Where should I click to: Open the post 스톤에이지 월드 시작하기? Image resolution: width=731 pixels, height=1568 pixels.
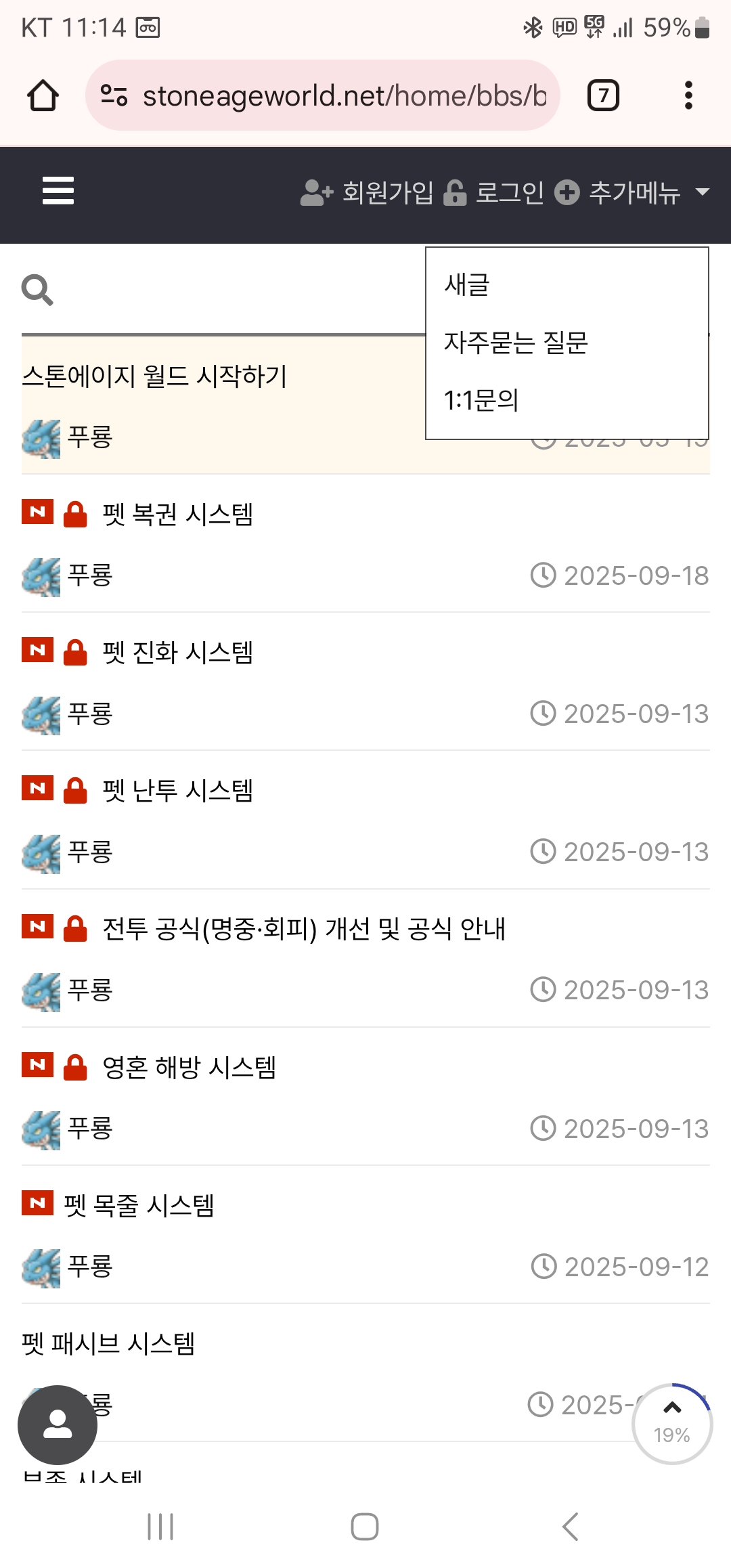click(155, 376)
